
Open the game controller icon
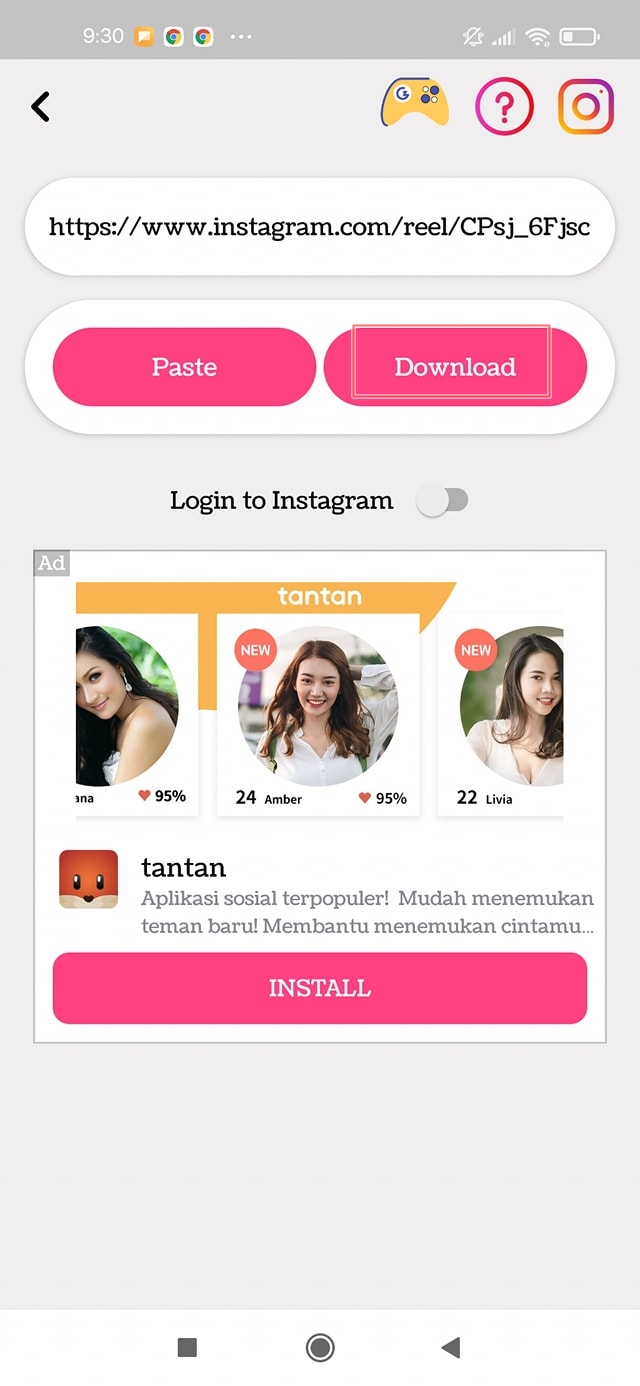point(414,104)
